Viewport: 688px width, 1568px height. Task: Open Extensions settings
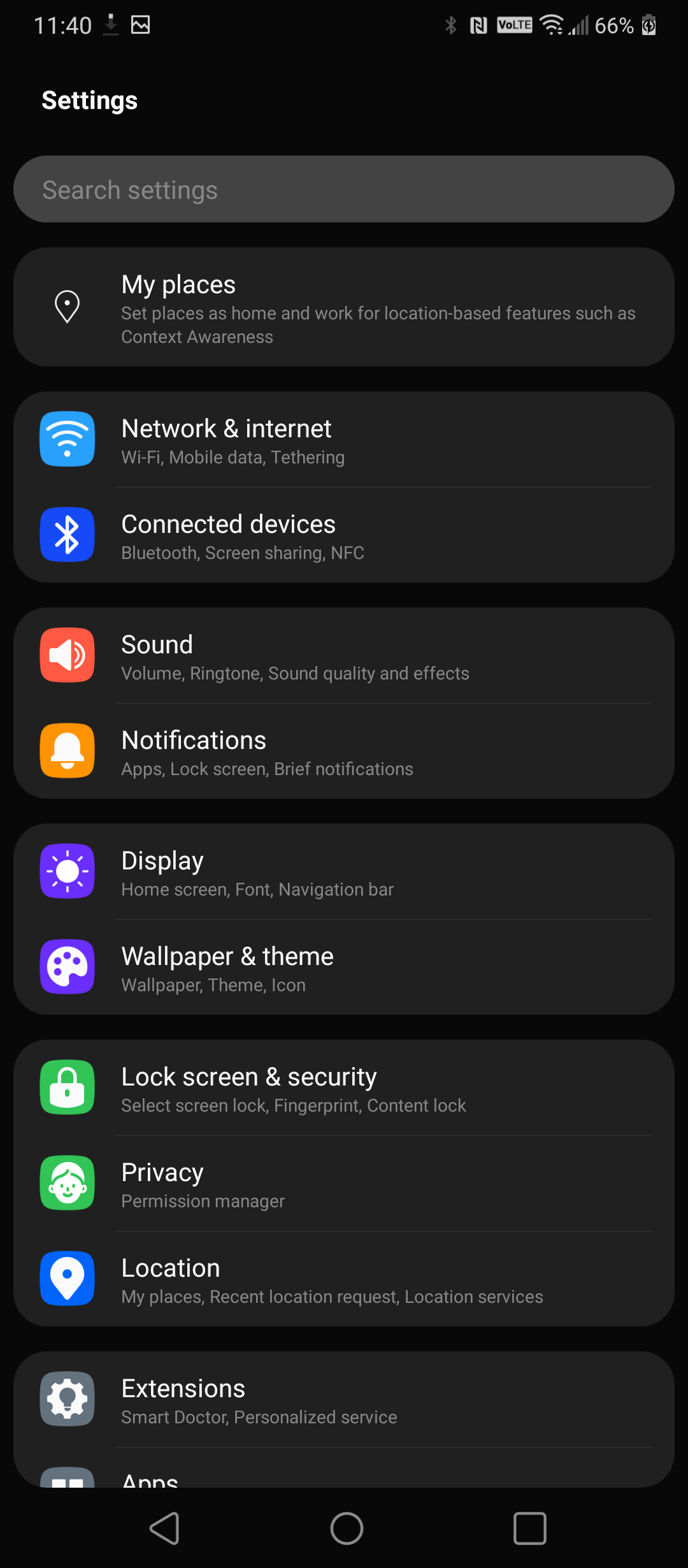click(344, 1400)
